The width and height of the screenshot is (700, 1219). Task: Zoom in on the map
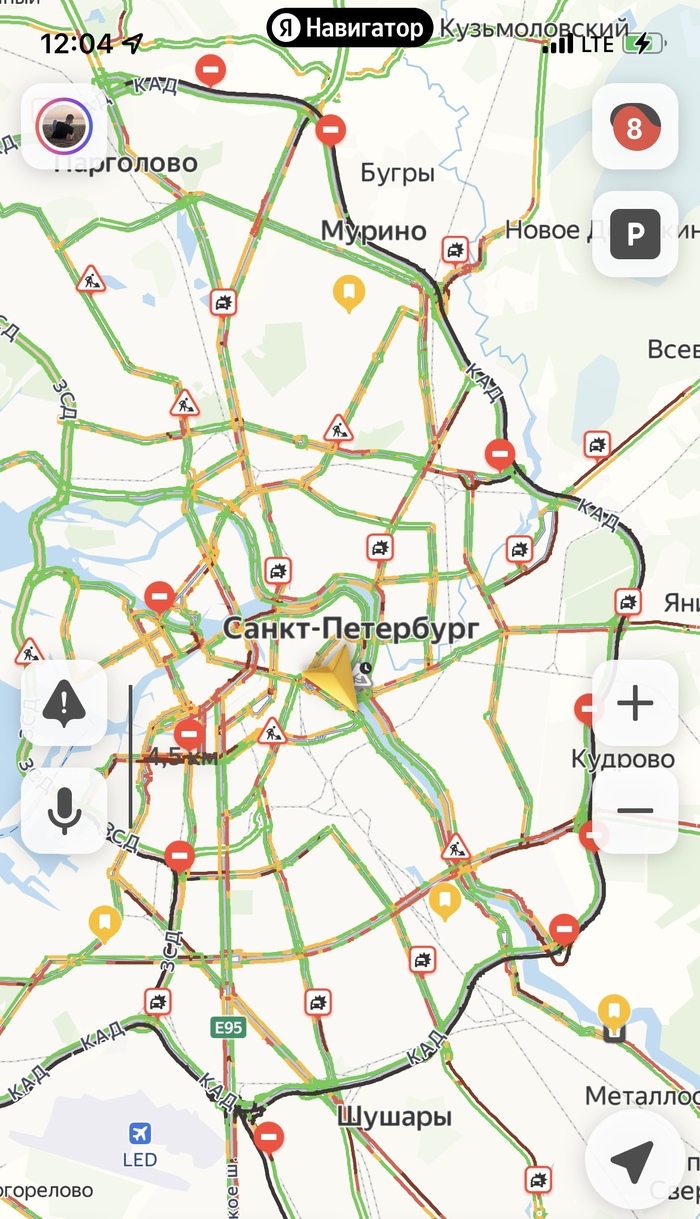635,704
